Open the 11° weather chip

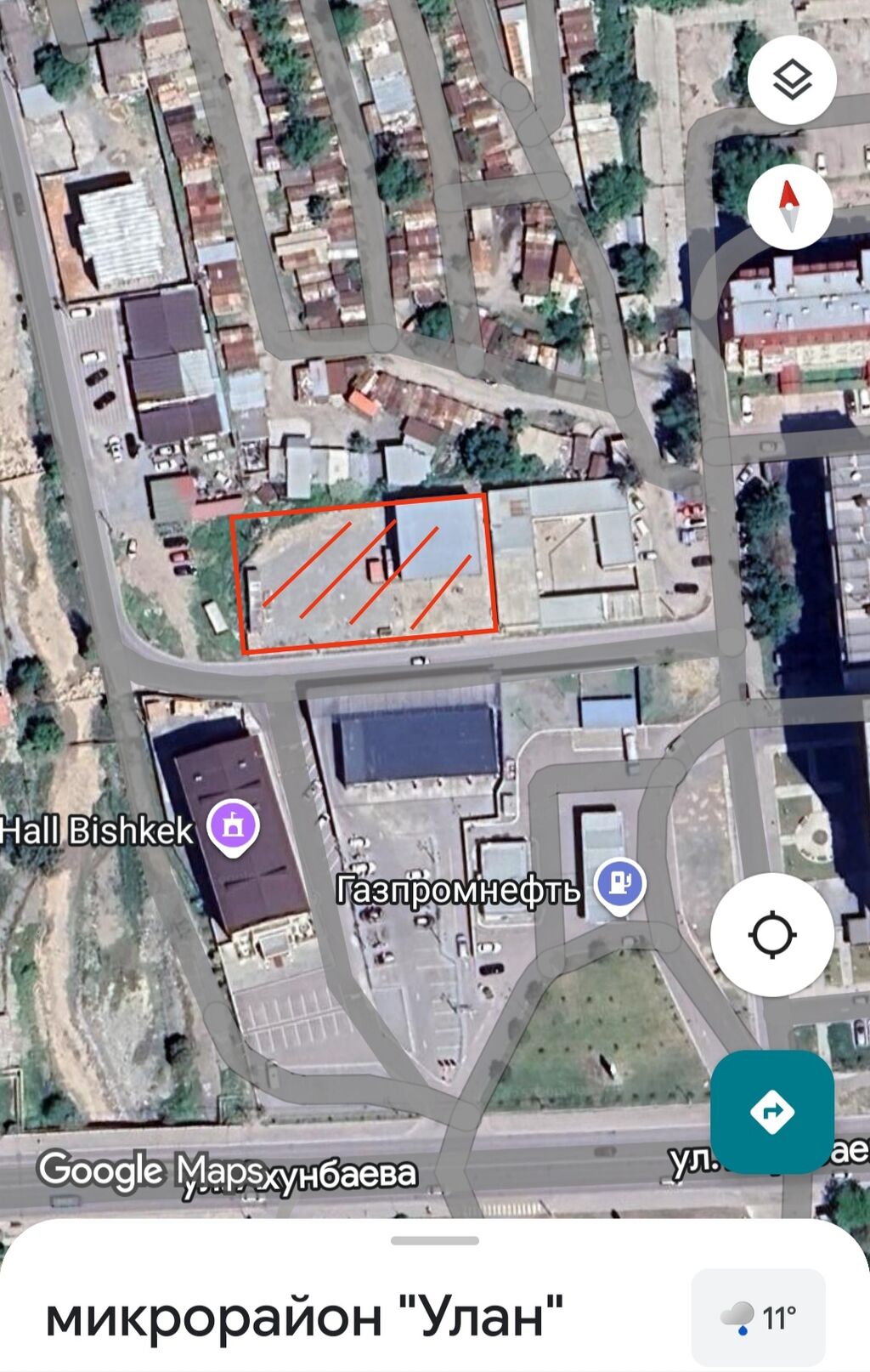758,1318
